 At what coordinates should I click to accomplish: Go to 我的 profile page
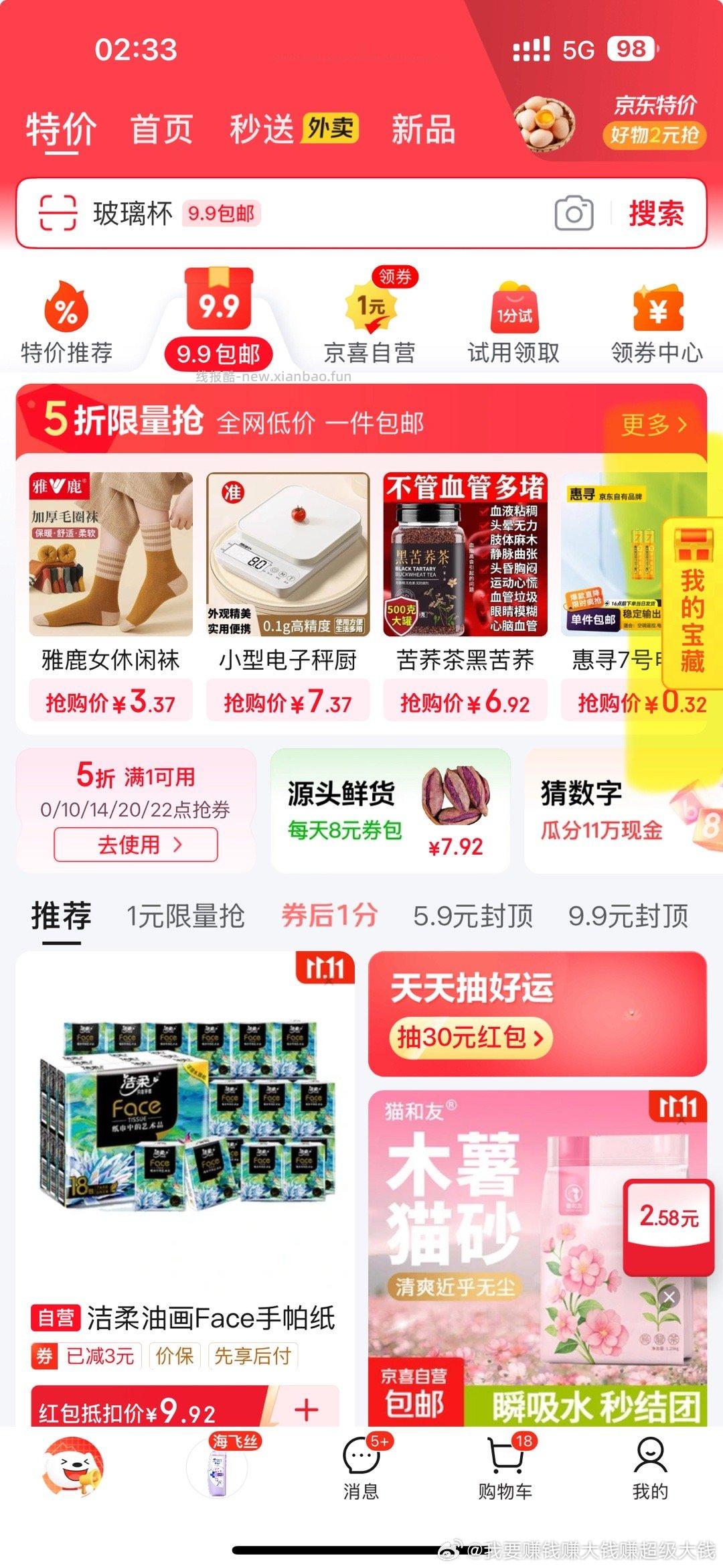point(648,1467)
